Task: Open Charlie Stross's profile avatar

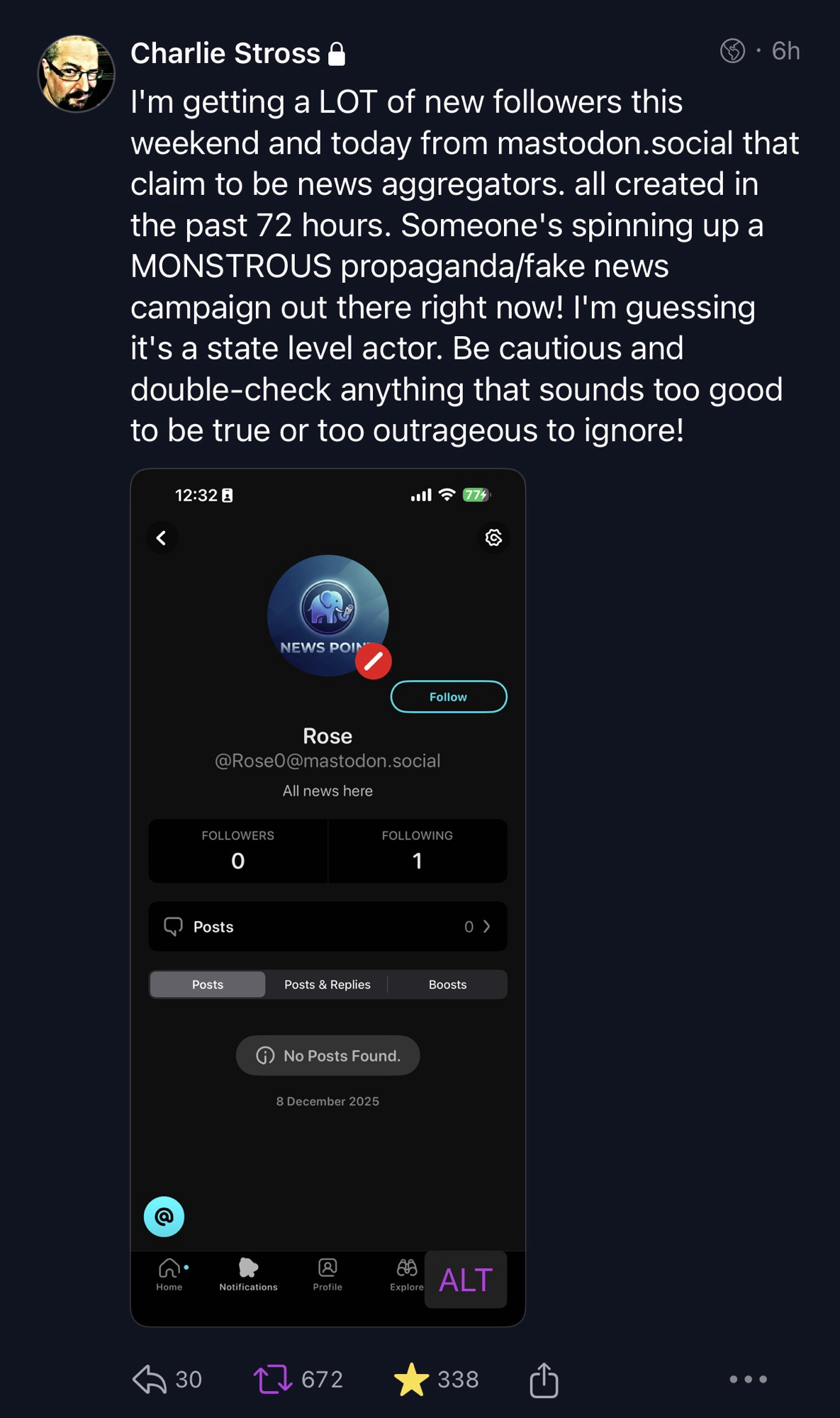Action: 76,74
